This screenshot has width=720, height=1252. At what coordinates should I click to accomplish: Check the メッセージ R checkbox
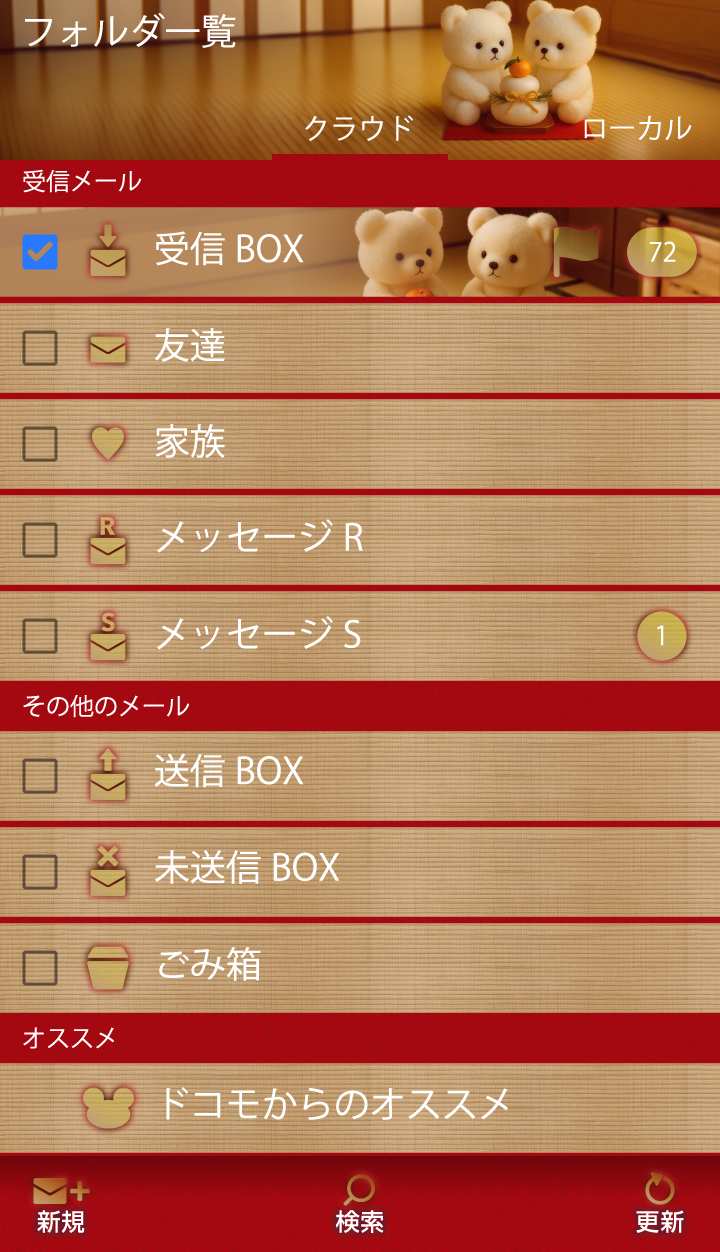(40, 539)
